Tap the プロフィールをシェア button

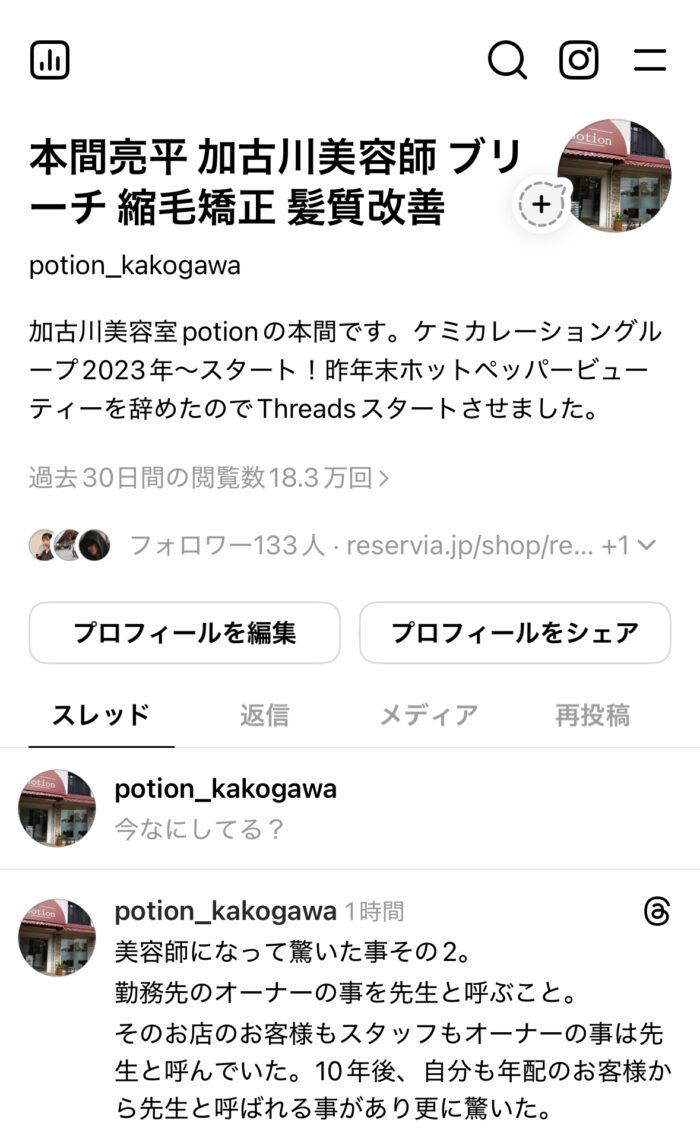tap(515, 633)
